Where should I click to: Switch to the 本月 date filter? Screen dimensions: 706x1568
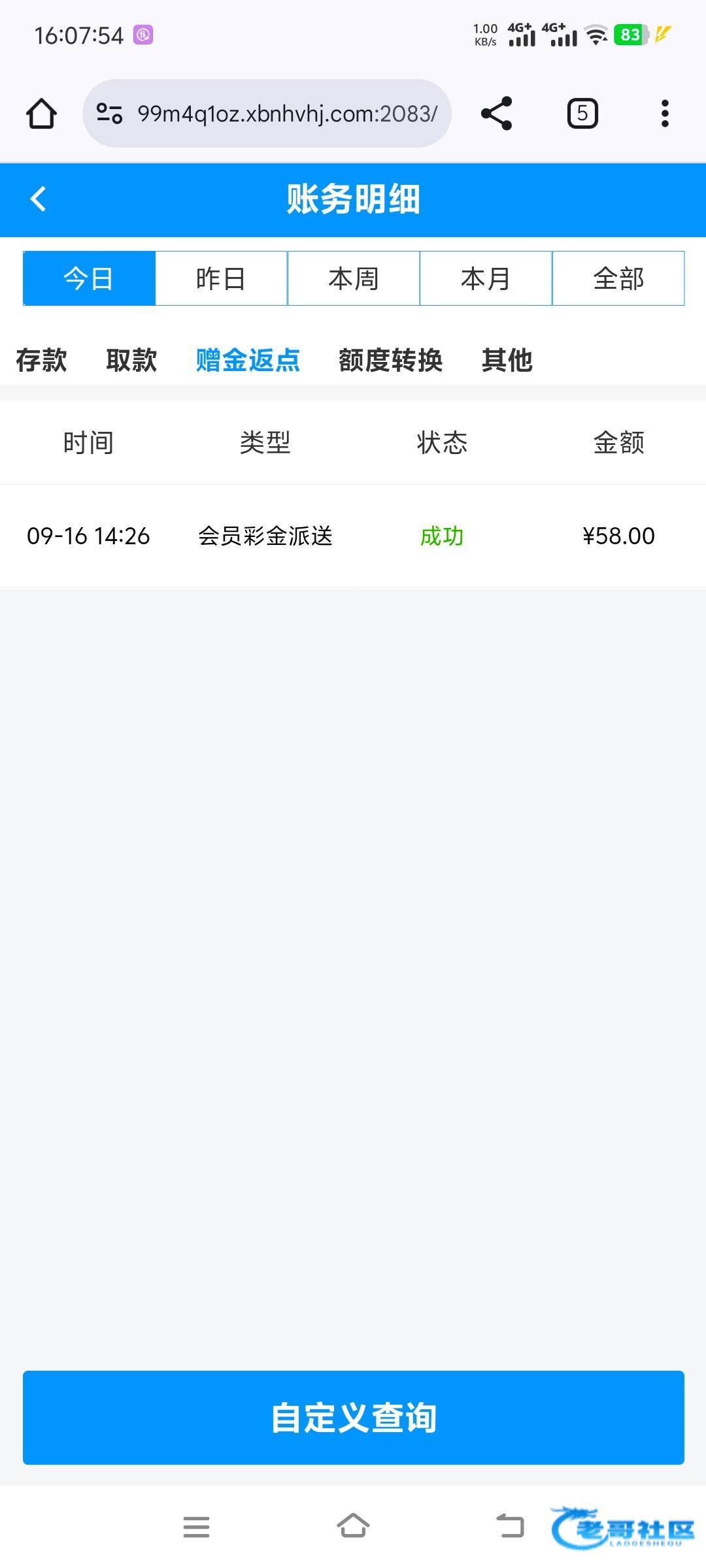(486, 278)
